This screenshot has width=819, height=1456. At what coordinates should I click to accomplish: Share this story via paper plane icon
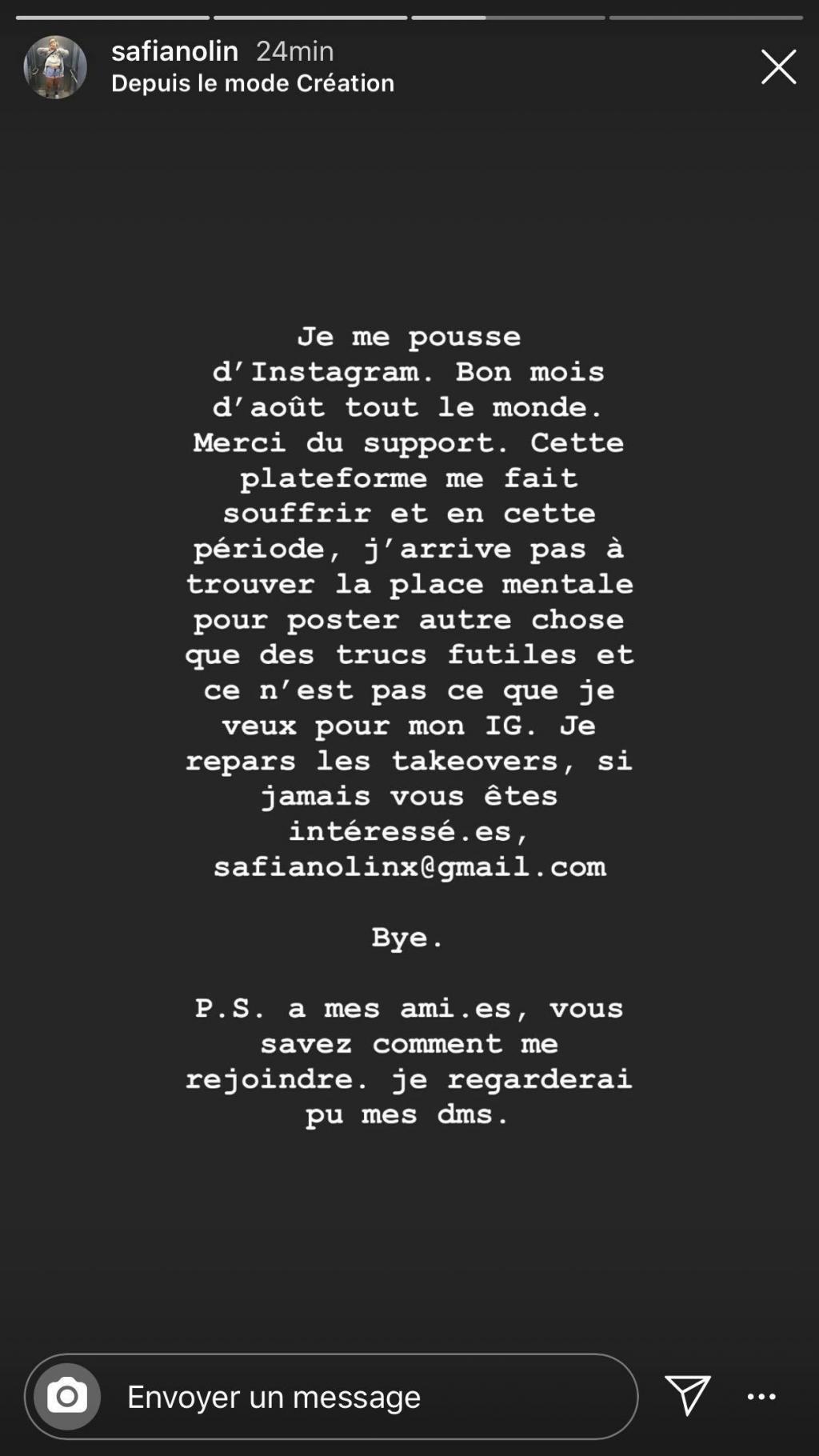point(687,1396)
